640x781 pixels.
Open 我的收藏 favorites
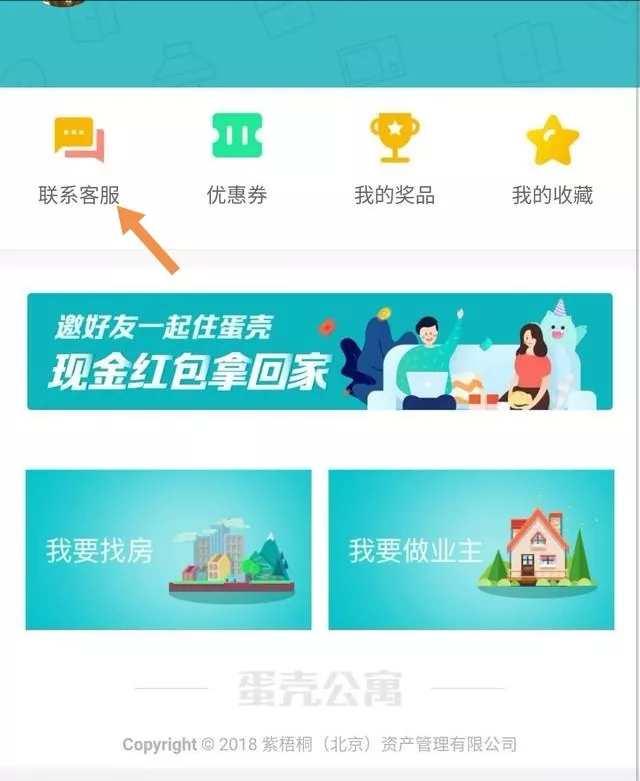click(x=552, y=160)
